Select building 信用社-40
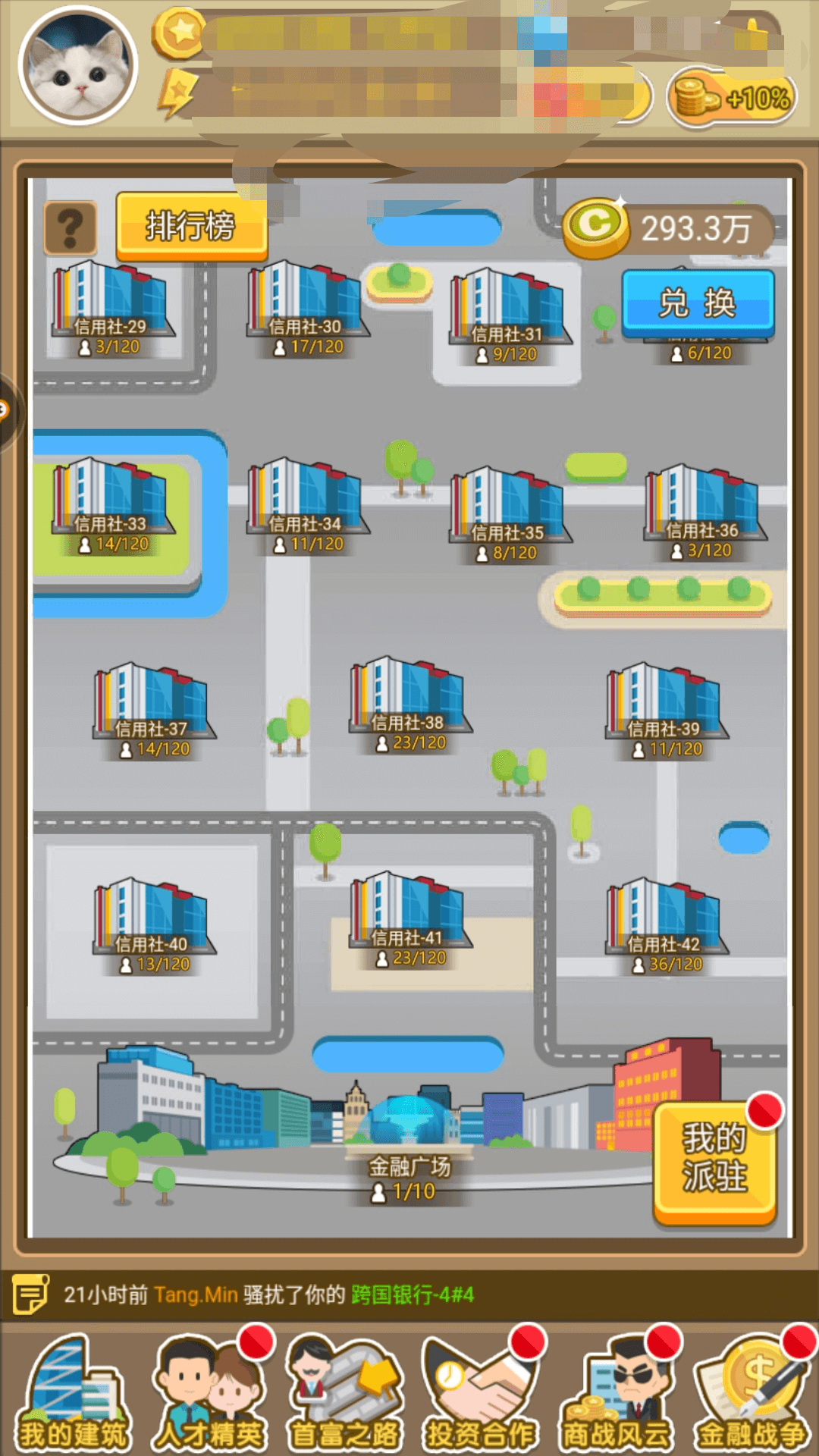Screen dimensions: 819x1456 point(152,921)
